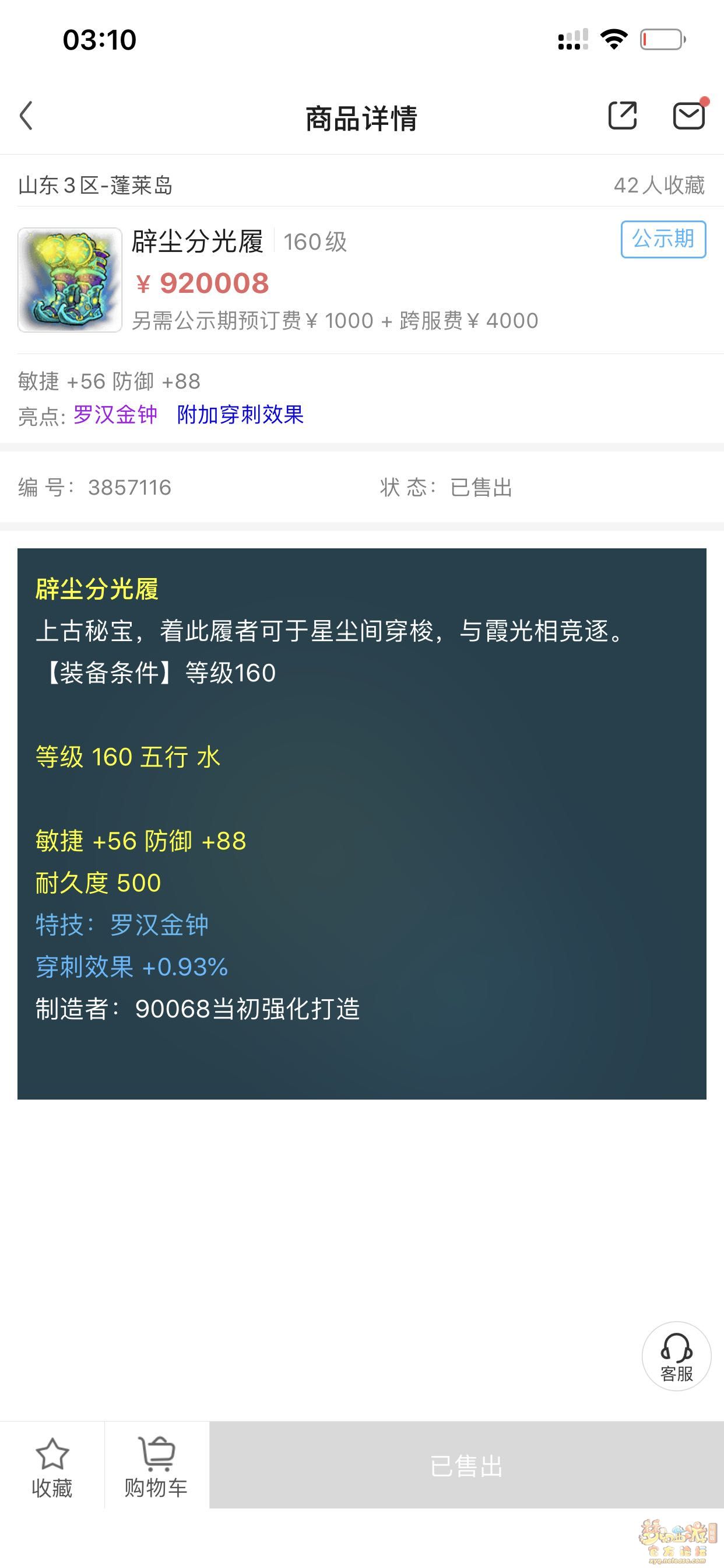Screen dimensions: 724x1568
Task: Tap the 辟尘分光履 item thumbnail
Action: pyautogui.click(x=70, y=280)
